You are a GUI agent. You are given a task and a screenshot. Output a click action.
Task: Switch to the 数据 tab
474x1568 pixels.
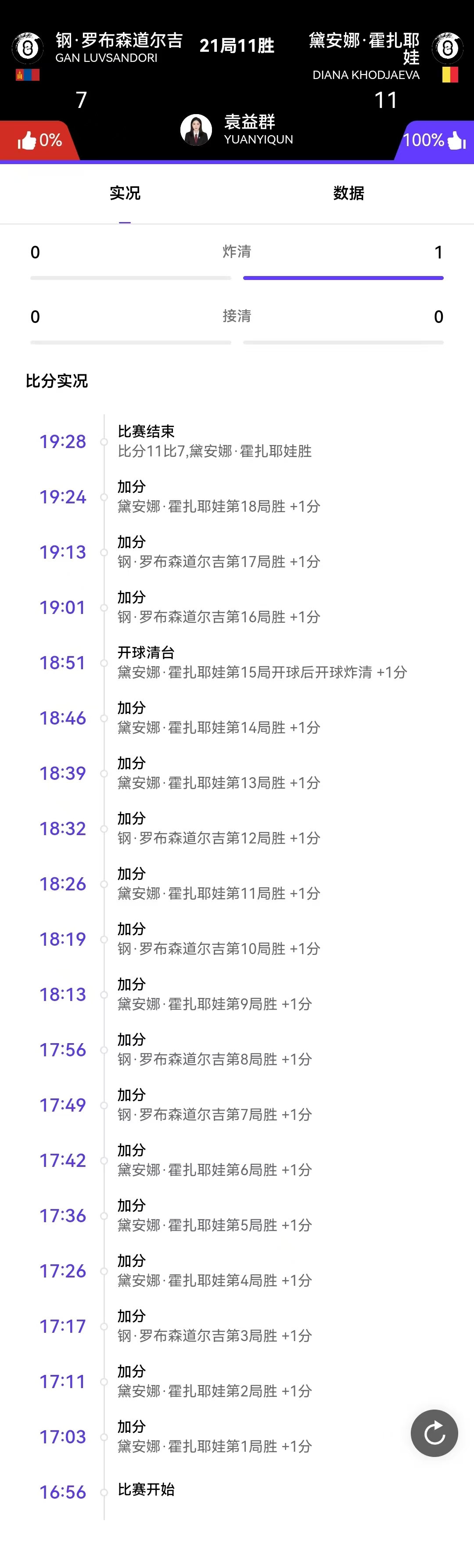click(x=348, y=194)
